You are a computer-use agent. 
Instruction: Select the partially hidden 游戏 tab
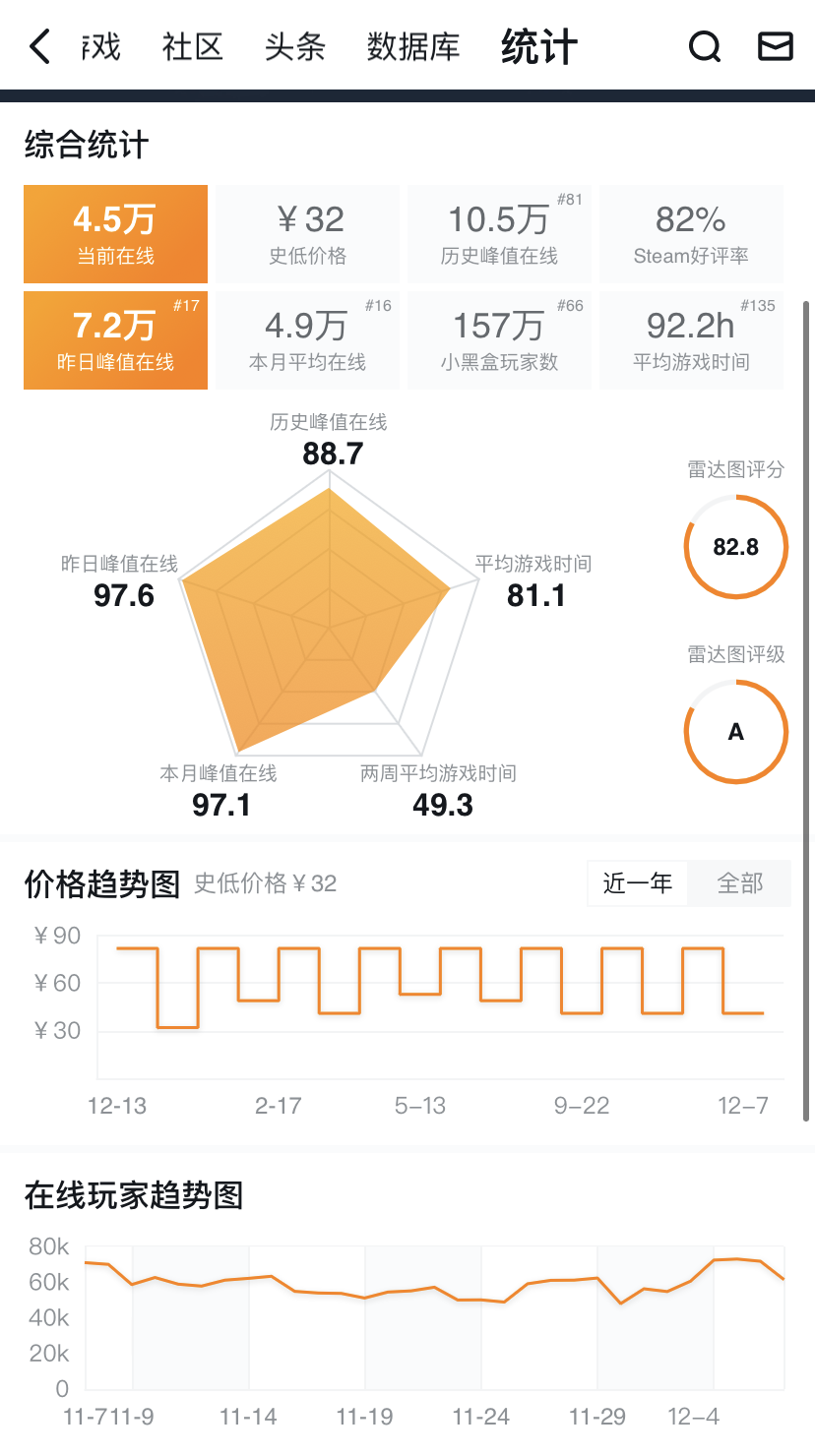click(101, 46)
